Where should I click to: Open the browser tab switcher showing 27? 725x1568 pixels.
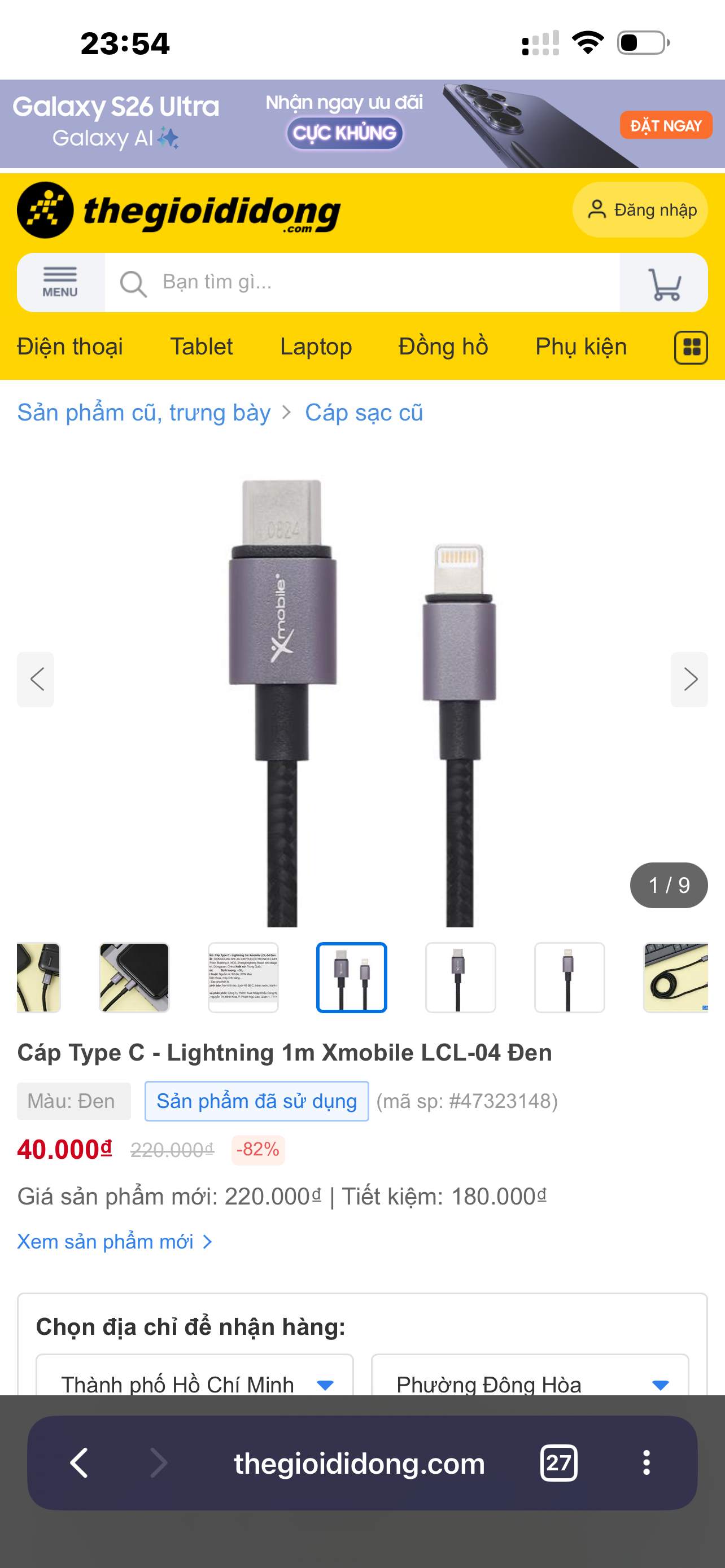click(558, 1462)
